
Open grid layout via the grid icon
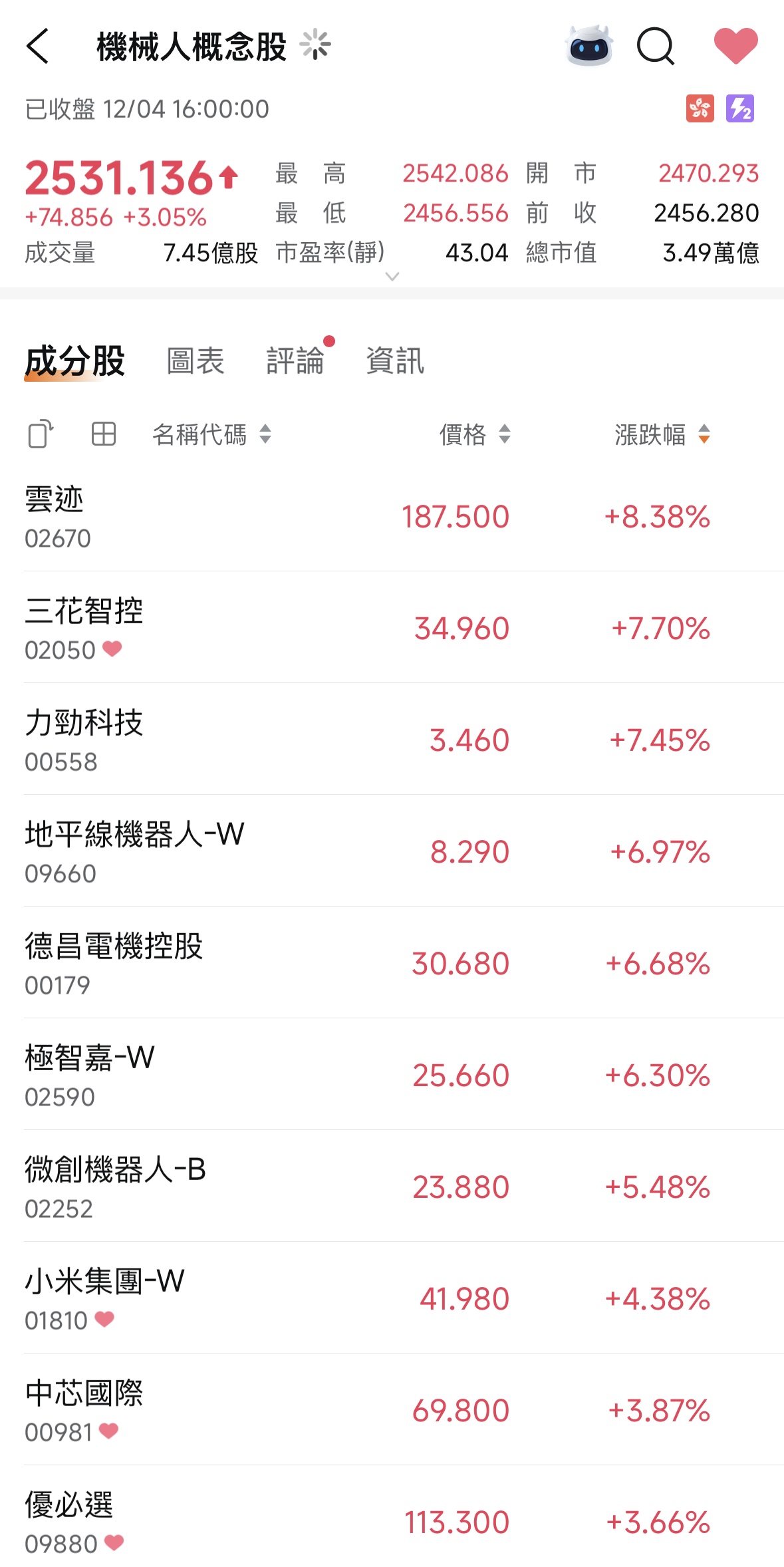pyautogui.click(x=102, y=434)
